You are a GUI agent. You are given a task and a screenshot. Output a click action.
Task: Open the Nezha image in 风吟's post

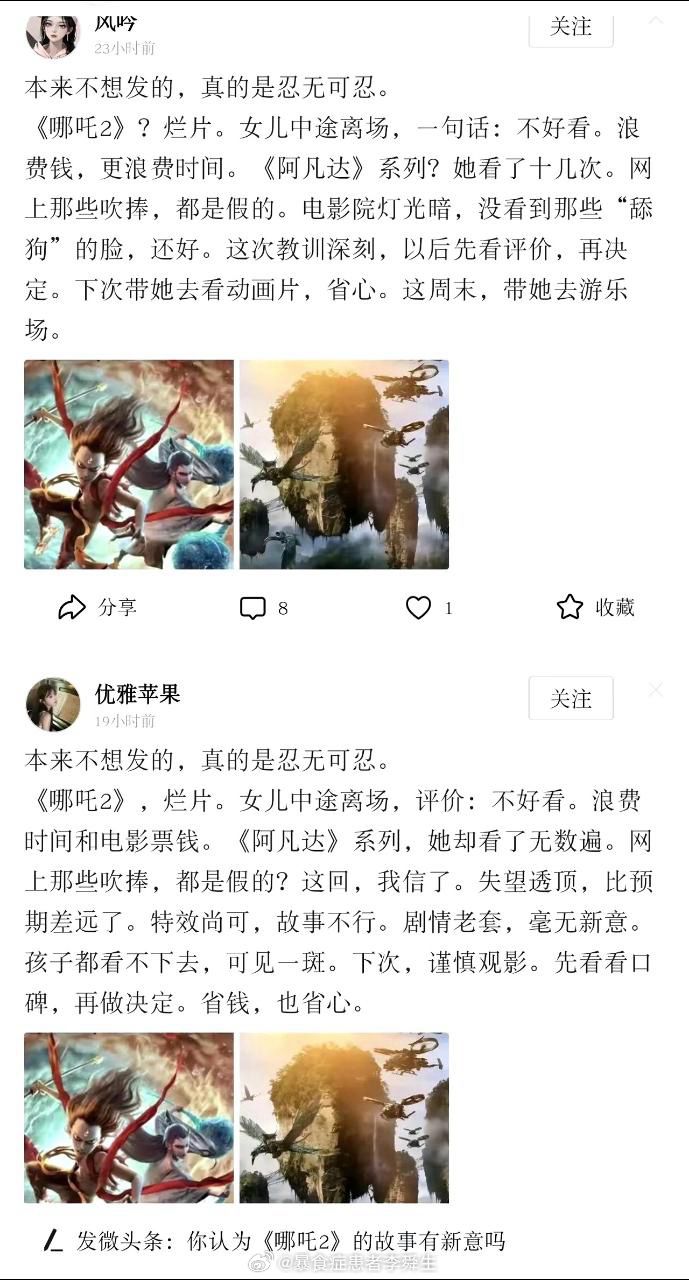[x=129, y=464]
